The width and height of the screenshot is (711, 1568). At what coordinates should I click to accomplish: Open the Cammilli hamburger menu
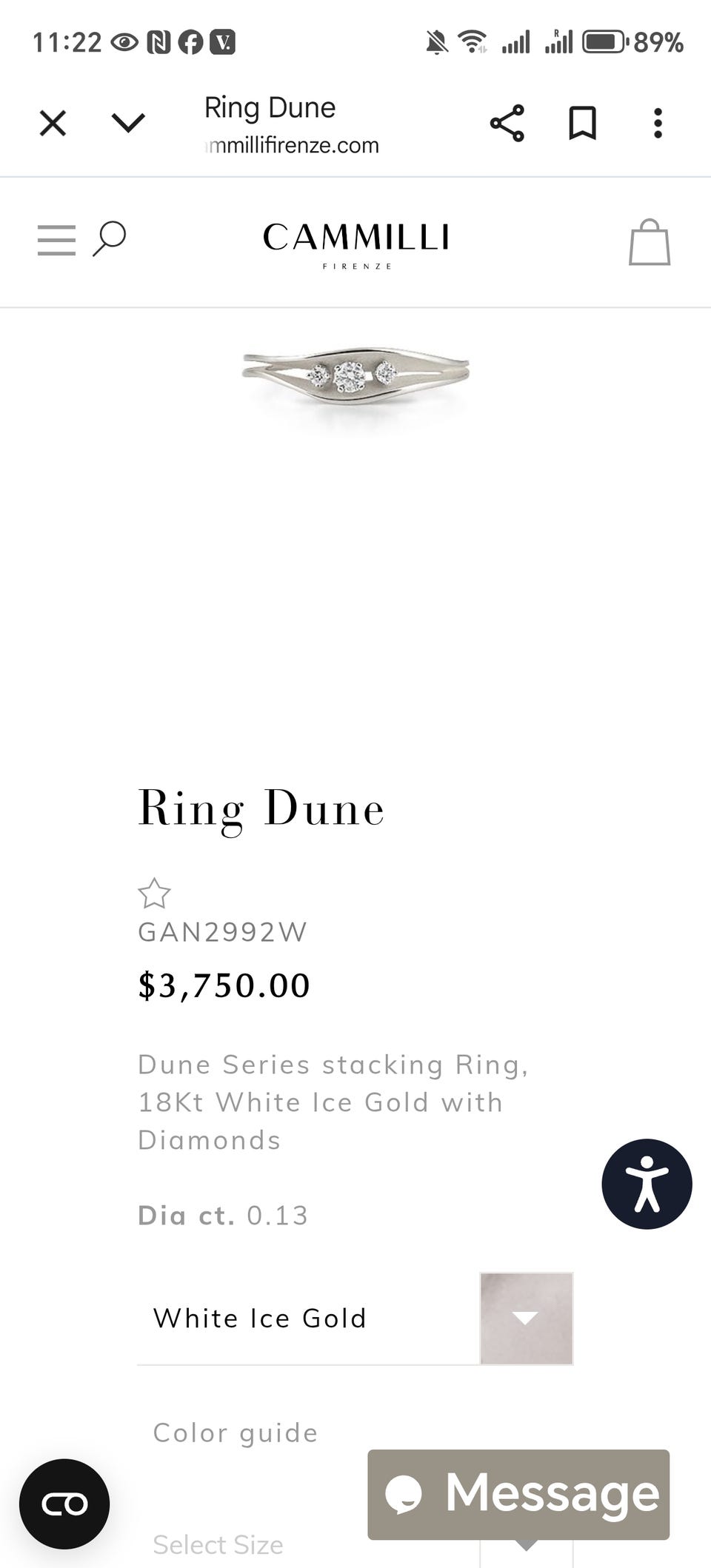pyautogui.click(x=56, y=241)
